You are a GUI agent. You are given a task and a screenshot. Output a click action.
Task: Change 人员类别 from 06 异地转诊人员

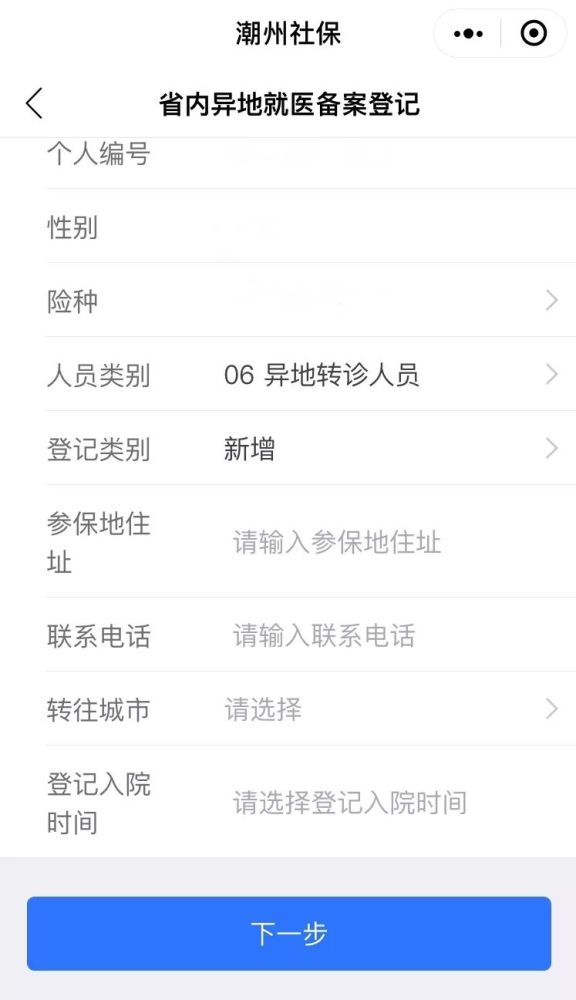tap(311, 374)
